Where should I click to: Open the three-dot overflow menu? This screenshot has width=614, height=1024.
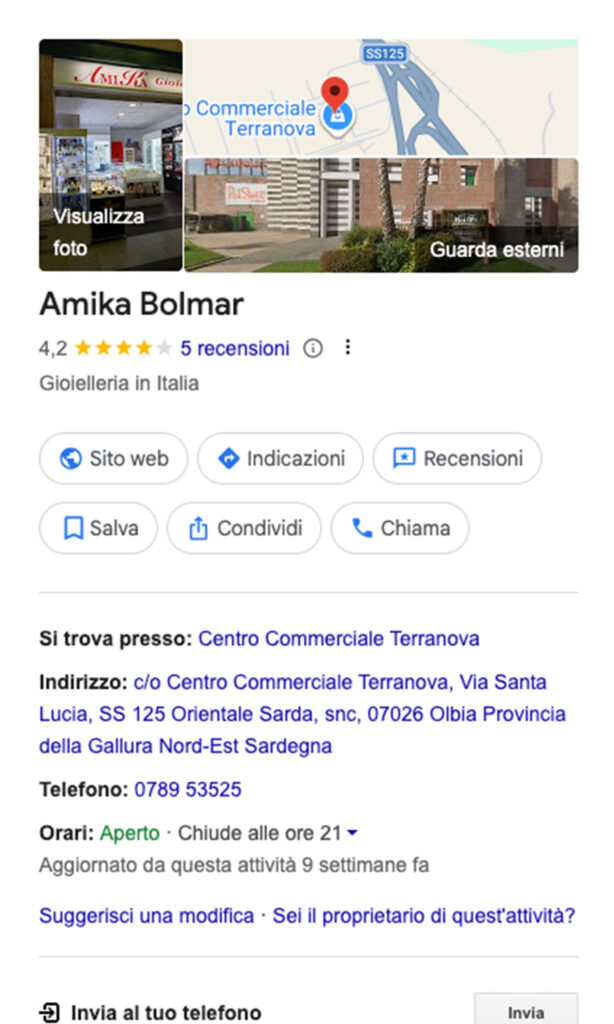point(347,348)
